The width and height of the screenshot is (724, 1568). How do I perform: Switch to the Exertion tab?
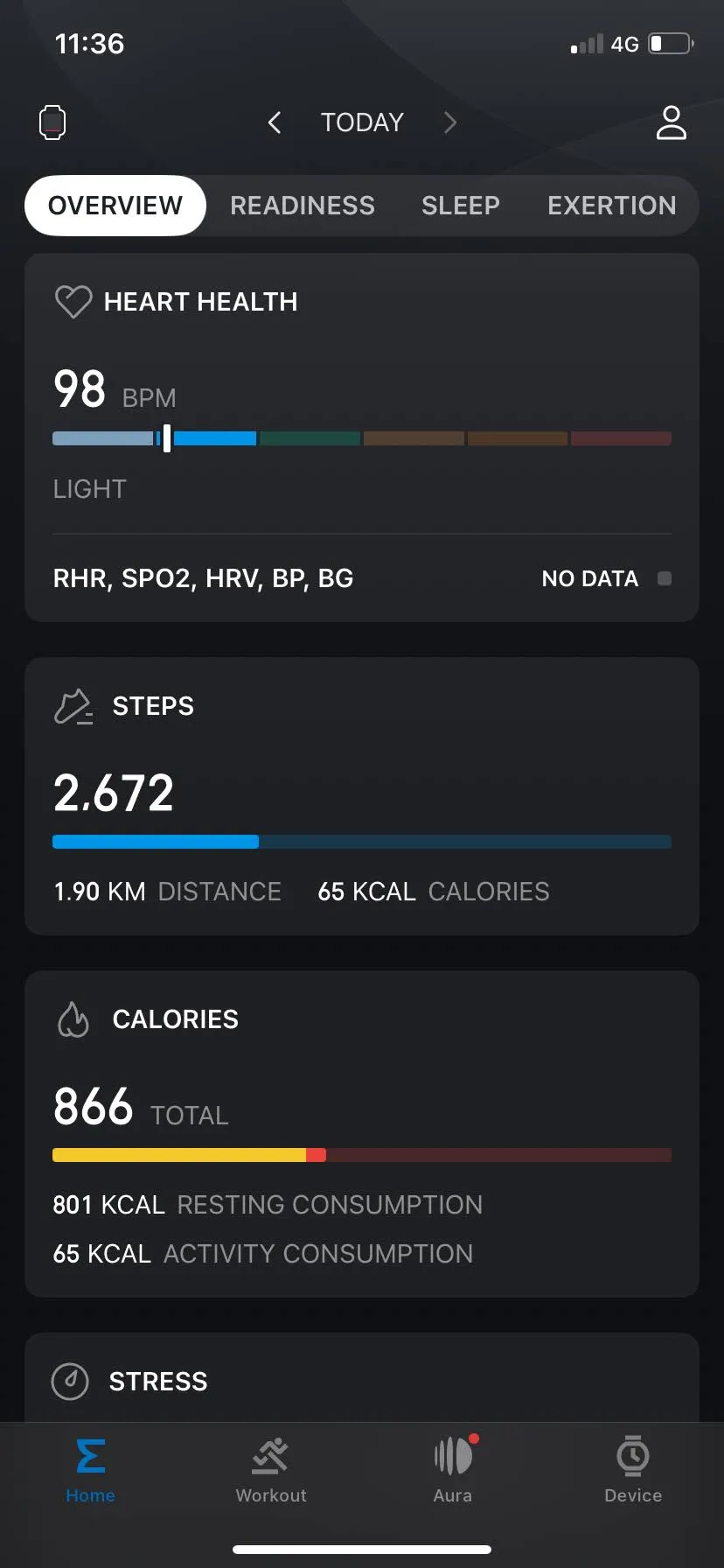coord(611,206)
